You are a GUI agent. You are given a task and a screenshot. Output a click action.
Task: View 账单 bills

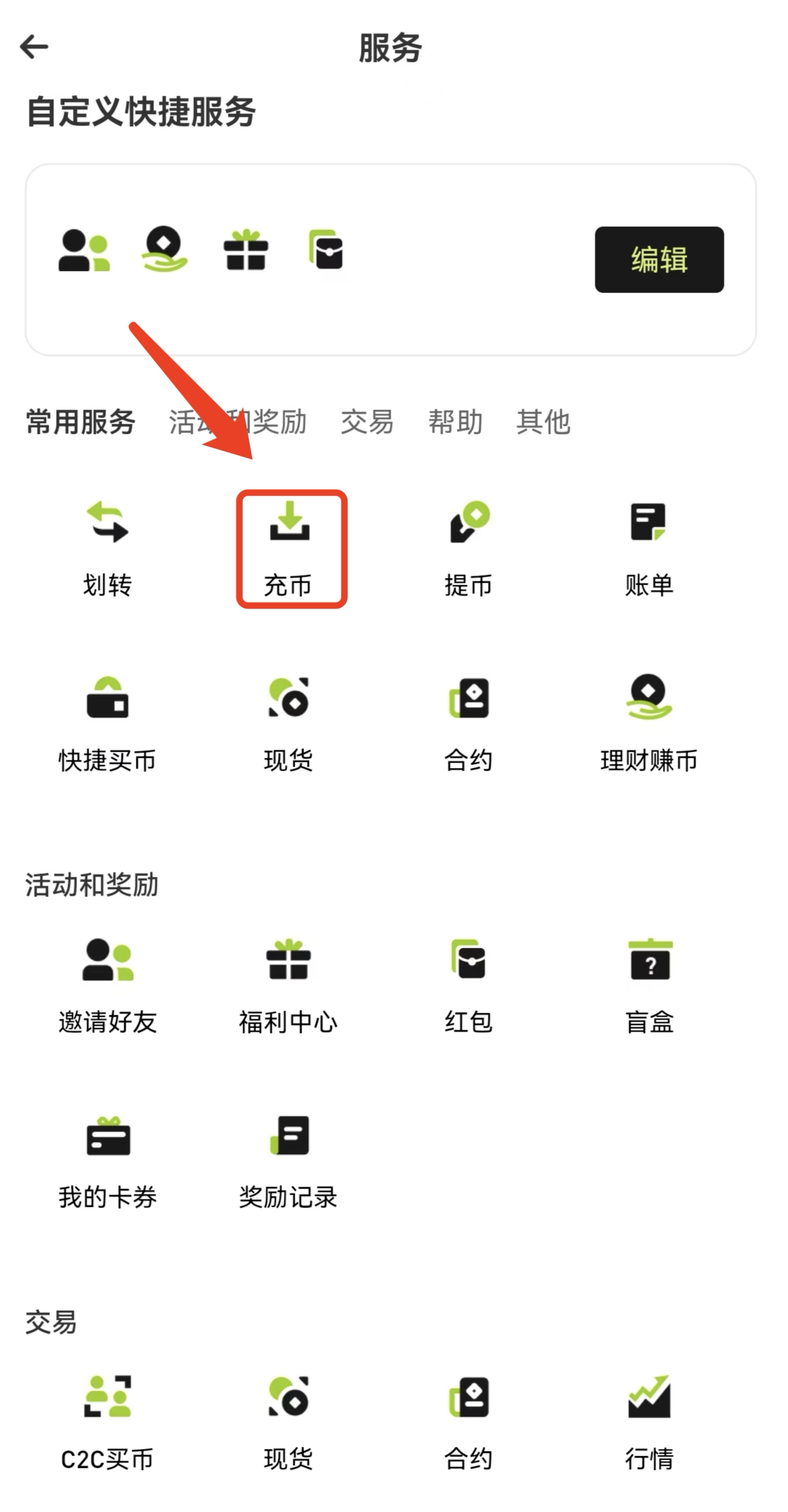649,548
